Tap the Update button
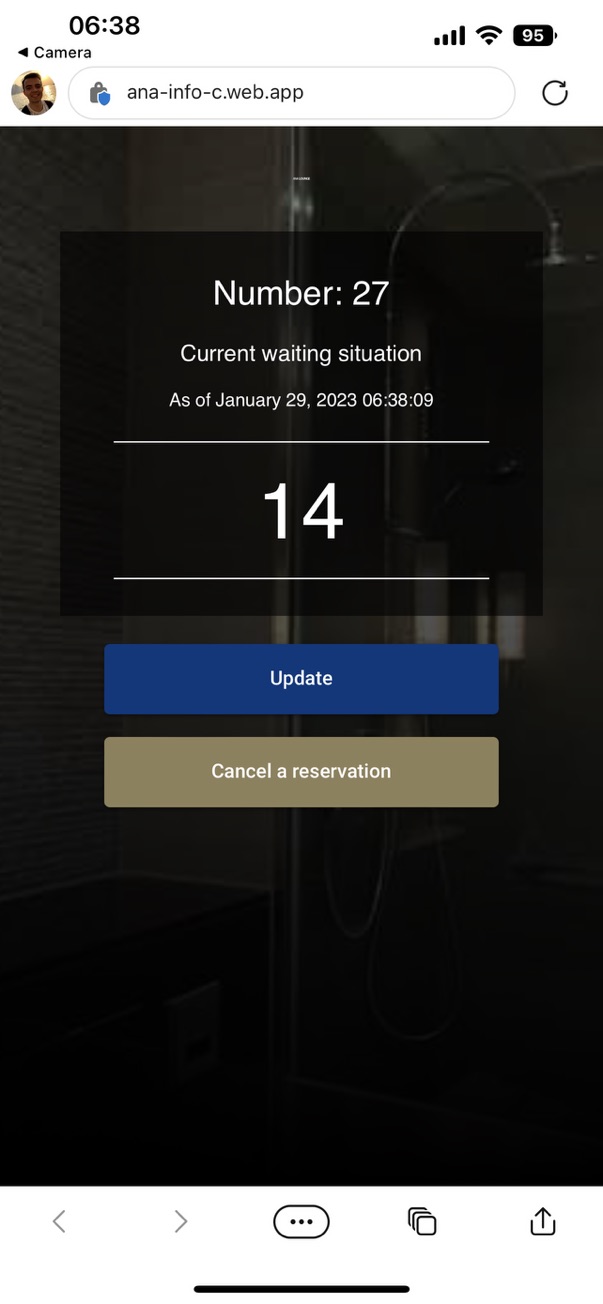Screen dimensions: 603x1304 pos(301,679)
